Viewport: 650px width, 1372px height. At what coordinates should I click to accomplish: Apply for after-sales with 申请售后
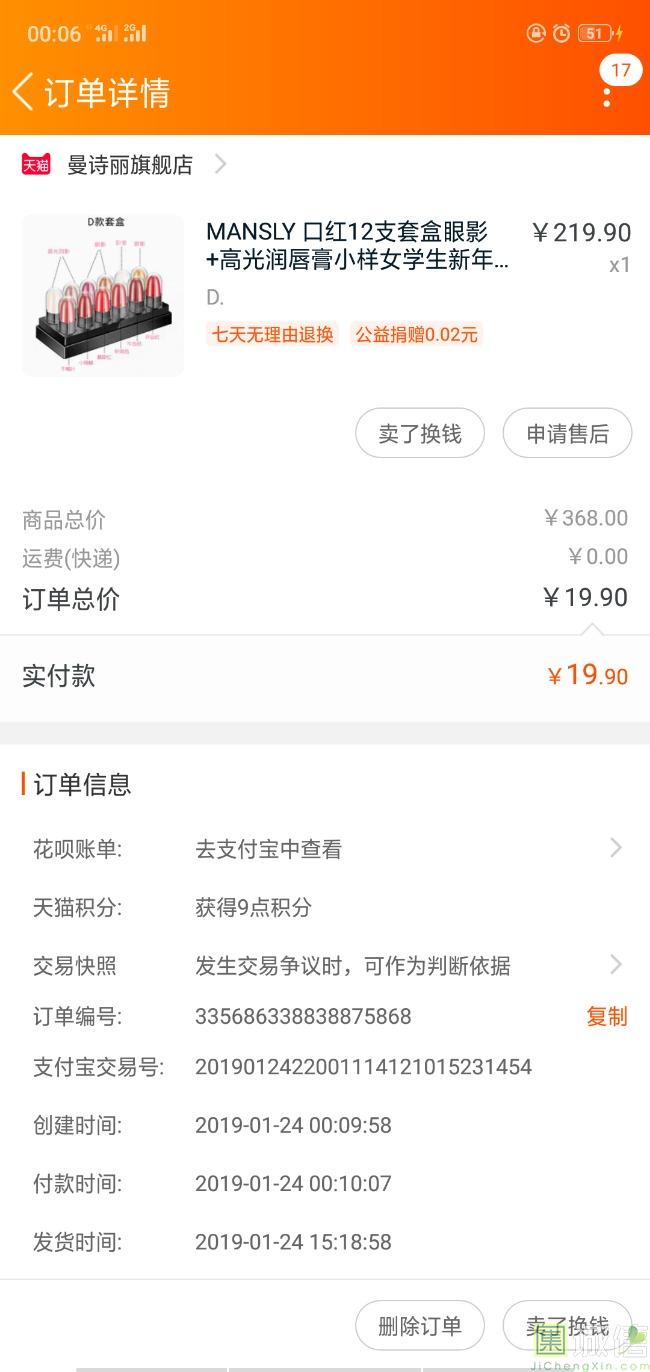tap(567, 434)
